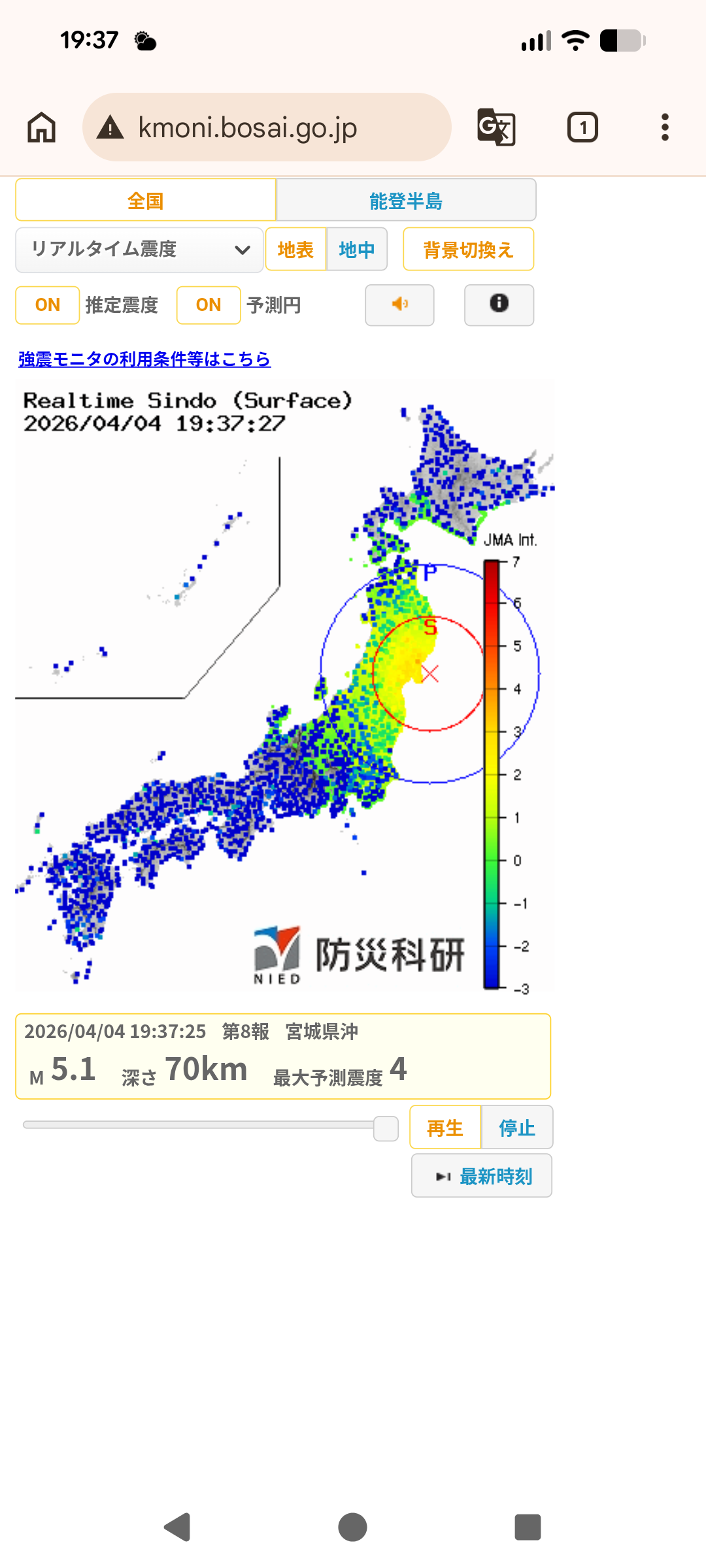This screenshot has height=1568, width=706.
Task: Tap the 再生 playback button
Action: tap(445, 1128)
